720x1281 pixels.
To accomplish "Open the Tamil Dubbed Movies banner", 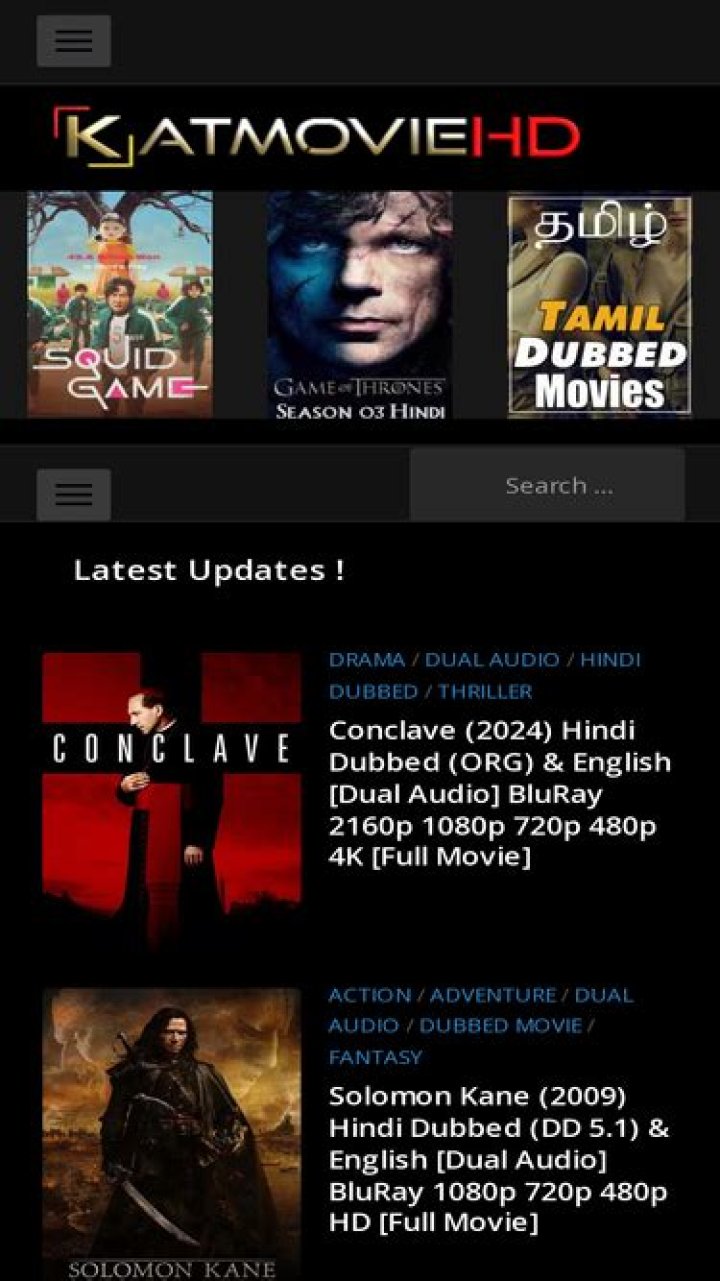I will (599, 306).
